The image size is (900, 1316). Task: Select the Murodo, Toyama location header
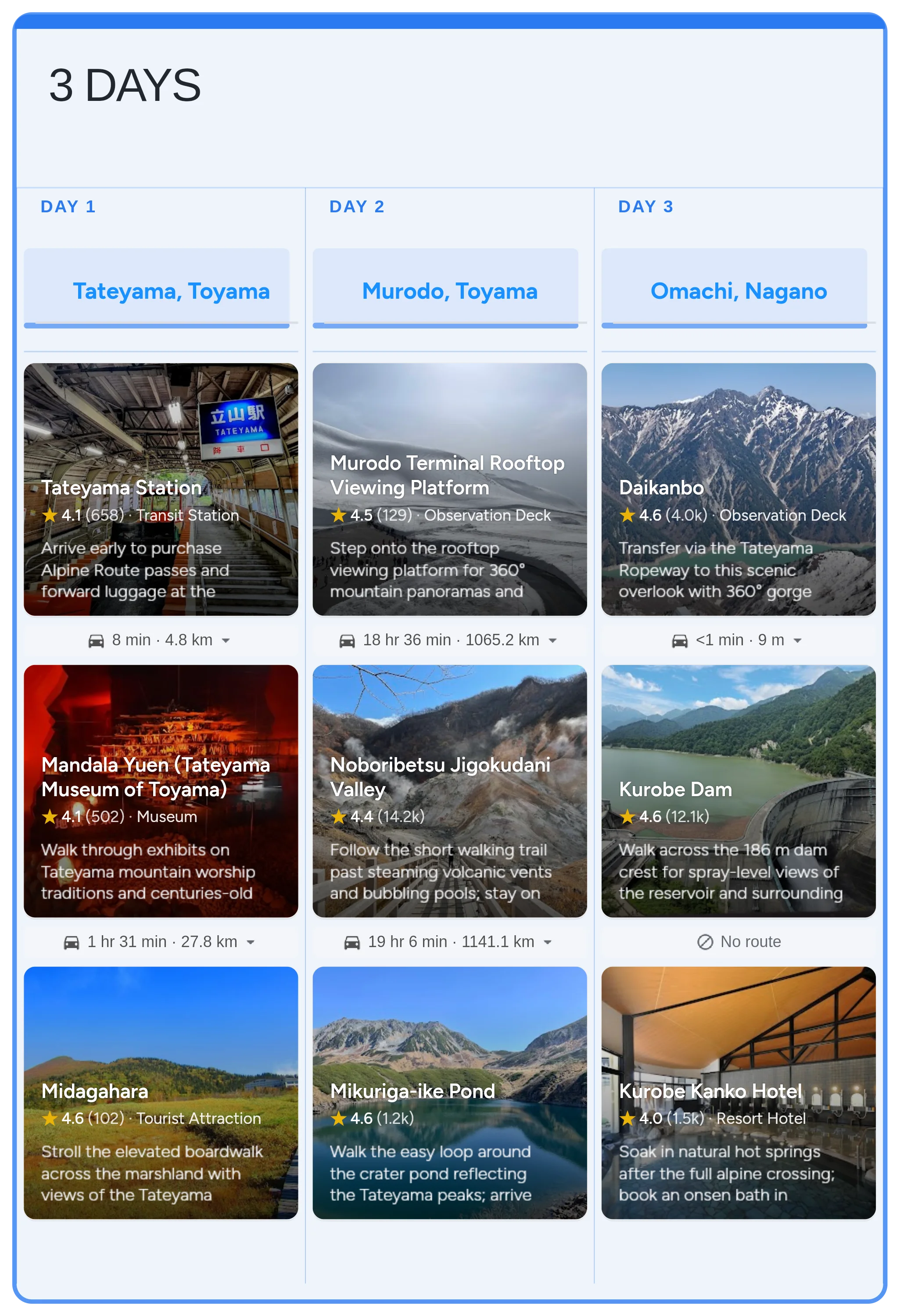pyautogui.click(x=446, y=288)
